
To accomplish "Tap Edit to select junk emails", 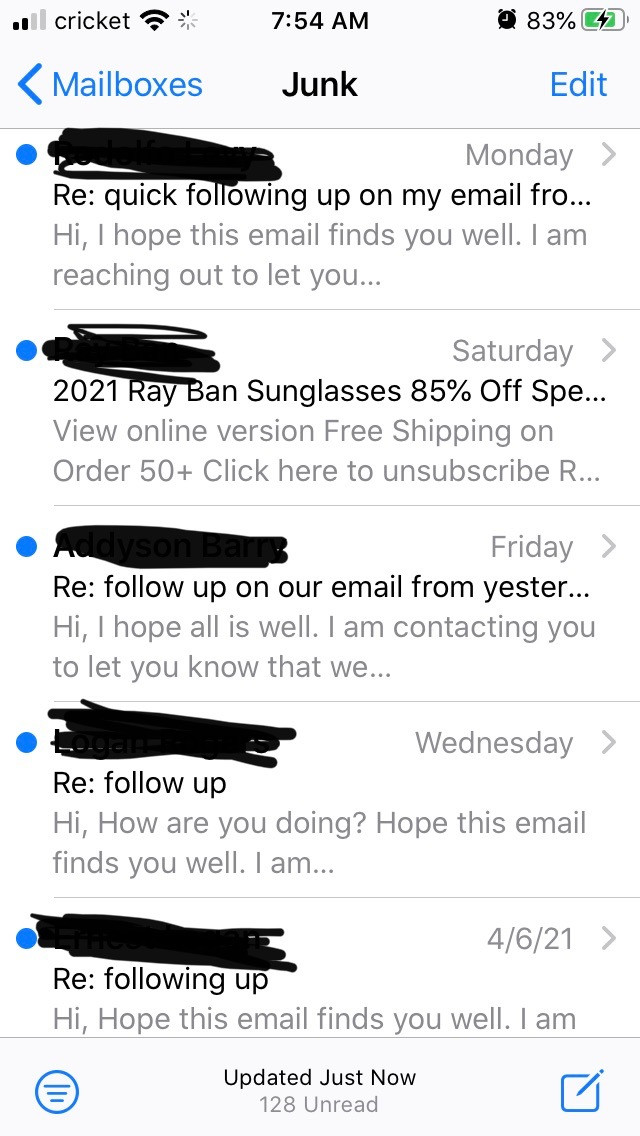I will [x=578, y=84].
